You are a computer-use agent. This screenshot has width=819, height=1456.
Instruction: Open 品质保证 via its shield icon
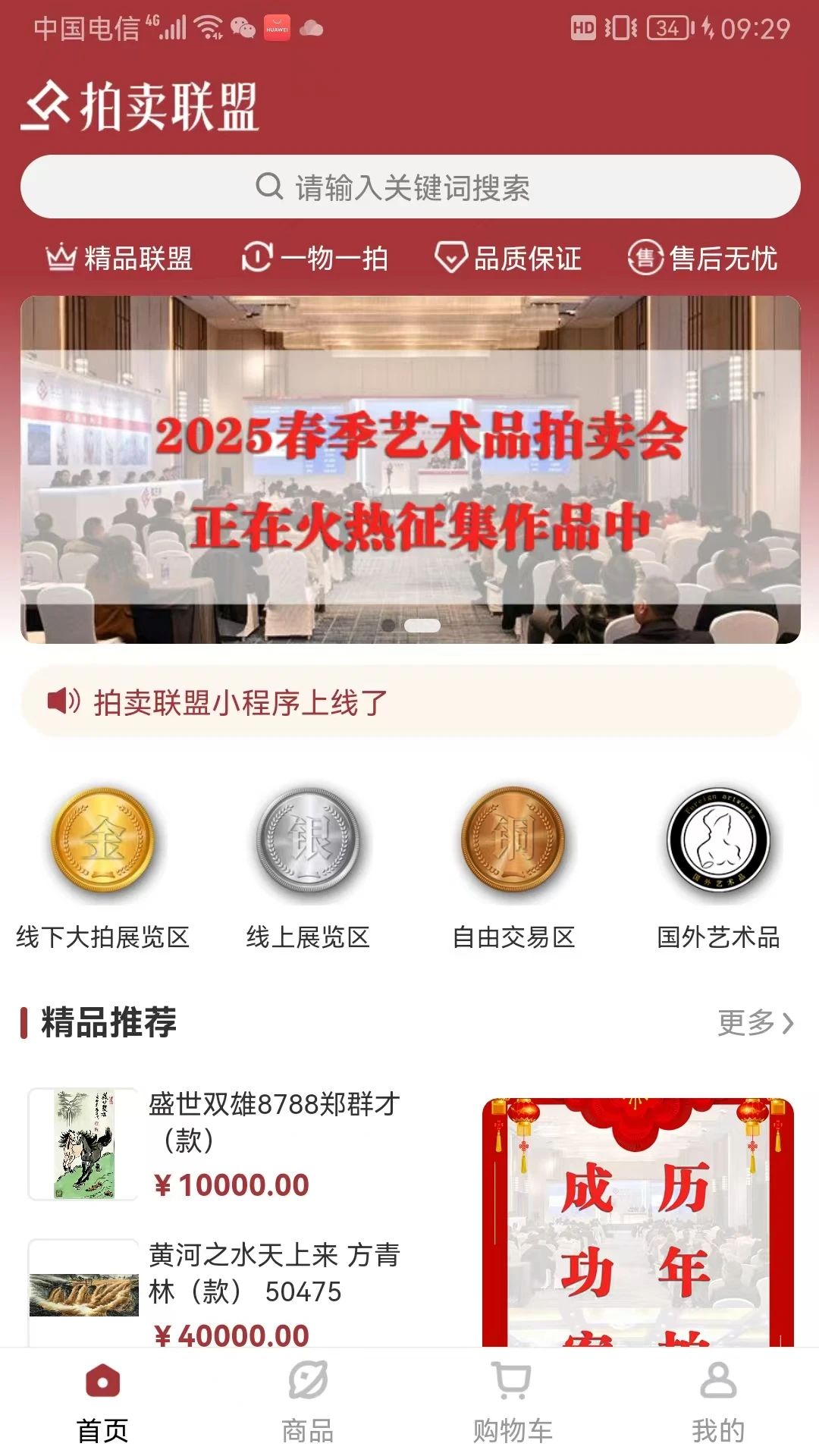450,259
